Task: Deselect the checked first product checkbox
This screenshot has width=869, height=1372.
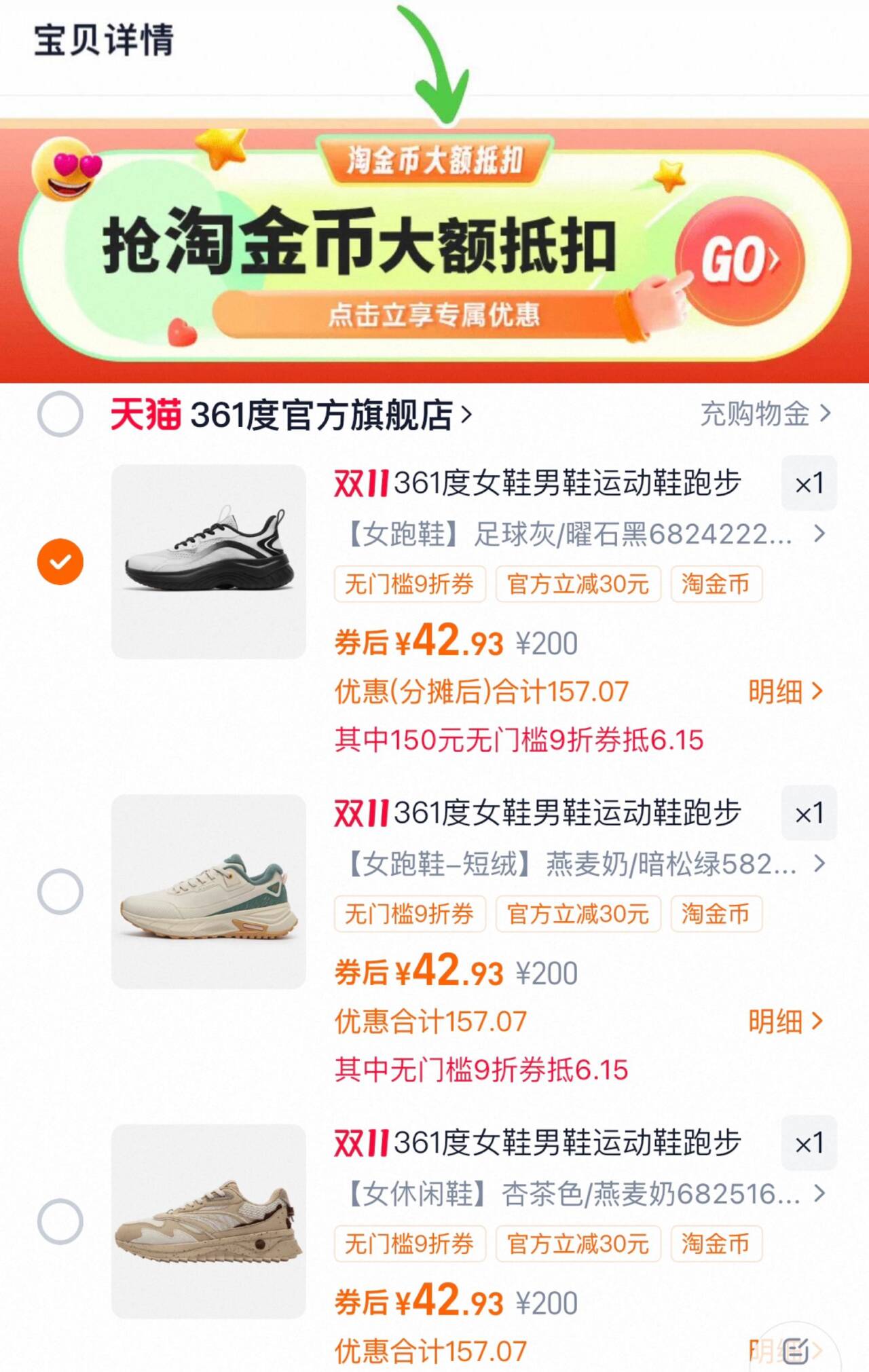Action: [x=62, y=561]
